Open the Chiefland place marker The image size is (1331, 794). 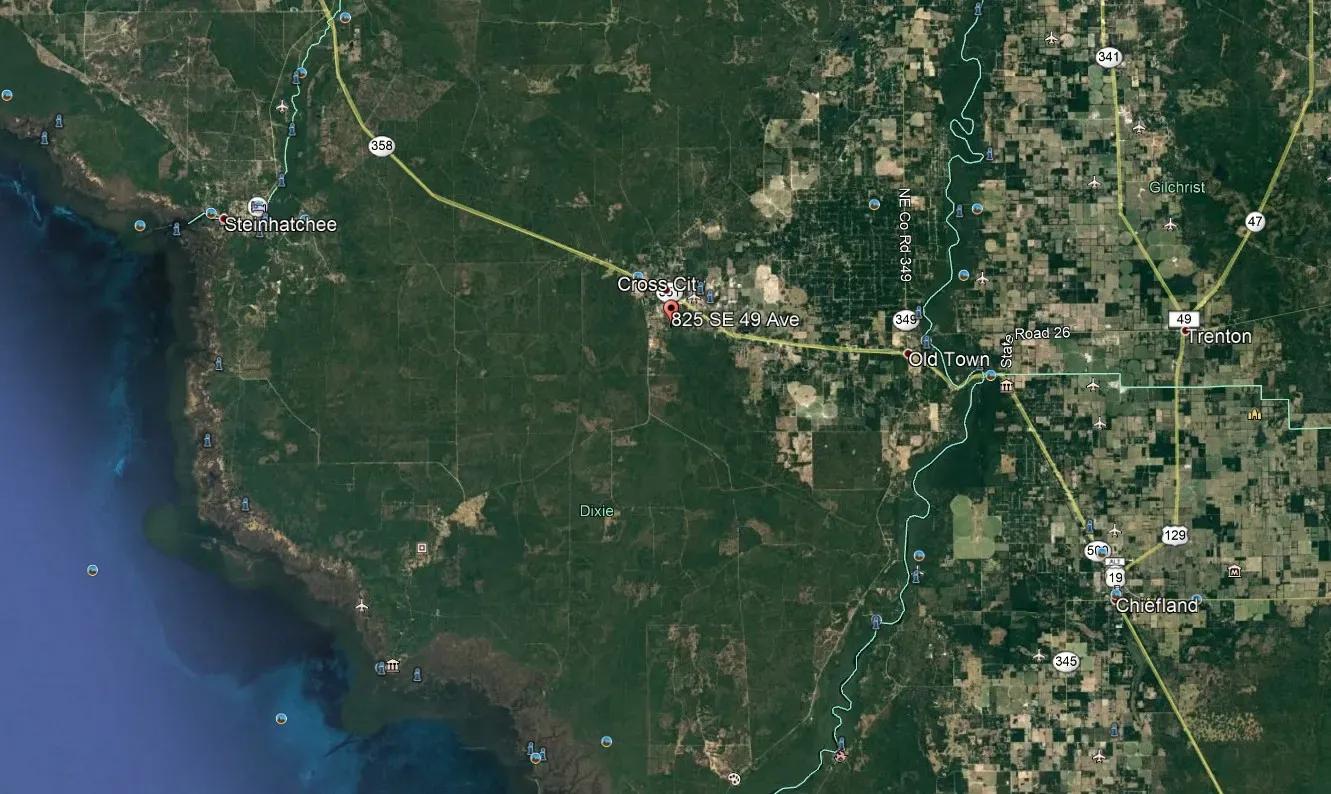coord(1120,601)
